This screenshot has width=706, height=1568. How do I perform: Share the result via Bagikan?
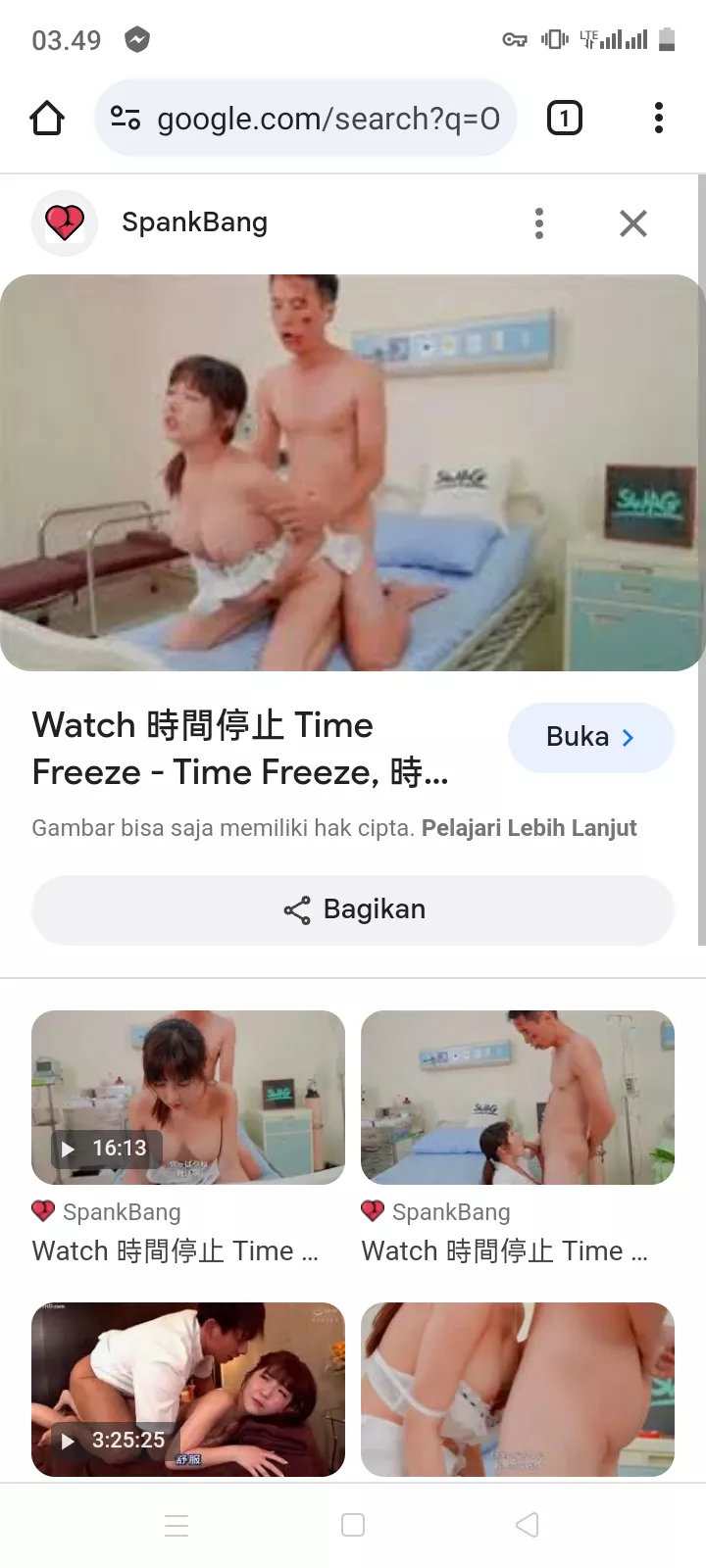(x=353, y=909)
